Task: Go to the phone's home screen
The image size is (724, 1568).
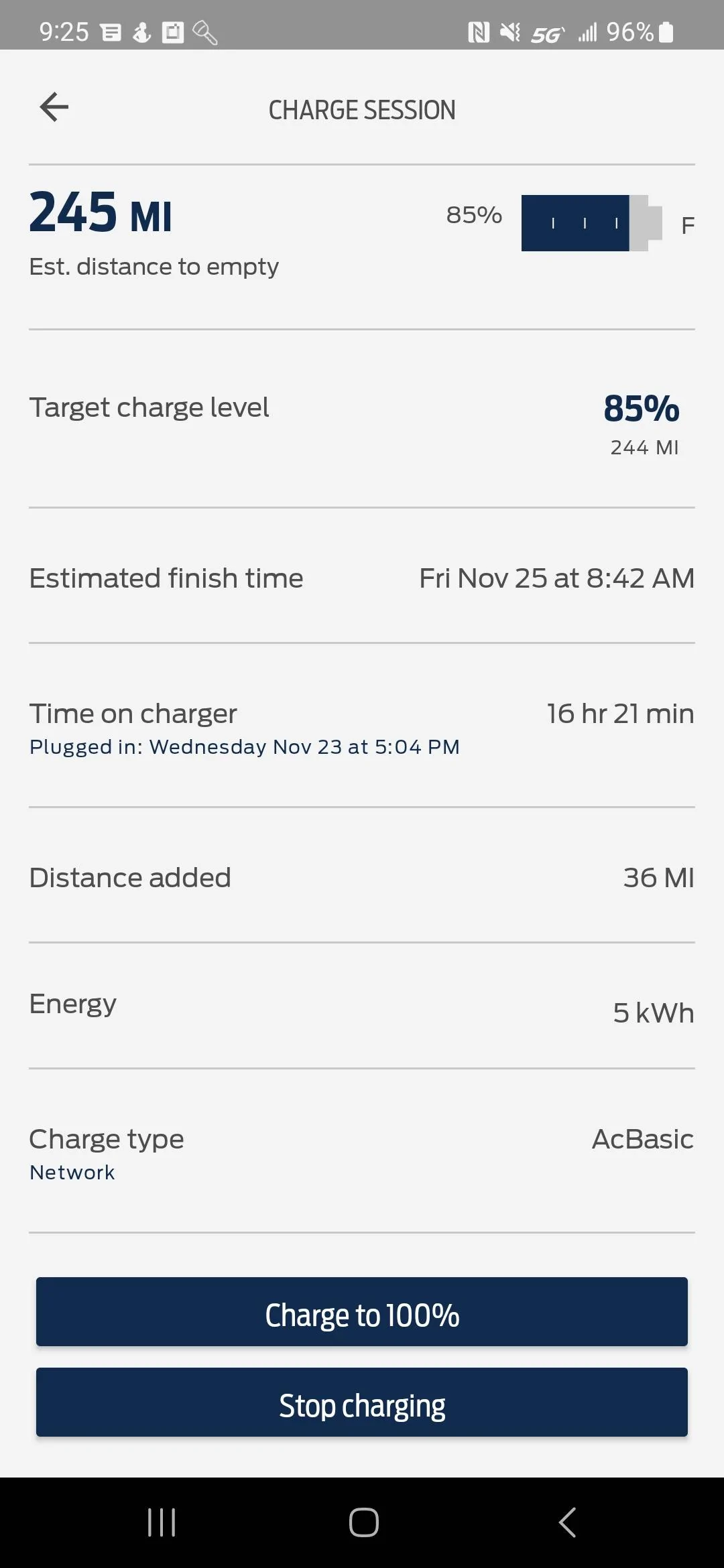Action: click(x=363, y=1522)
